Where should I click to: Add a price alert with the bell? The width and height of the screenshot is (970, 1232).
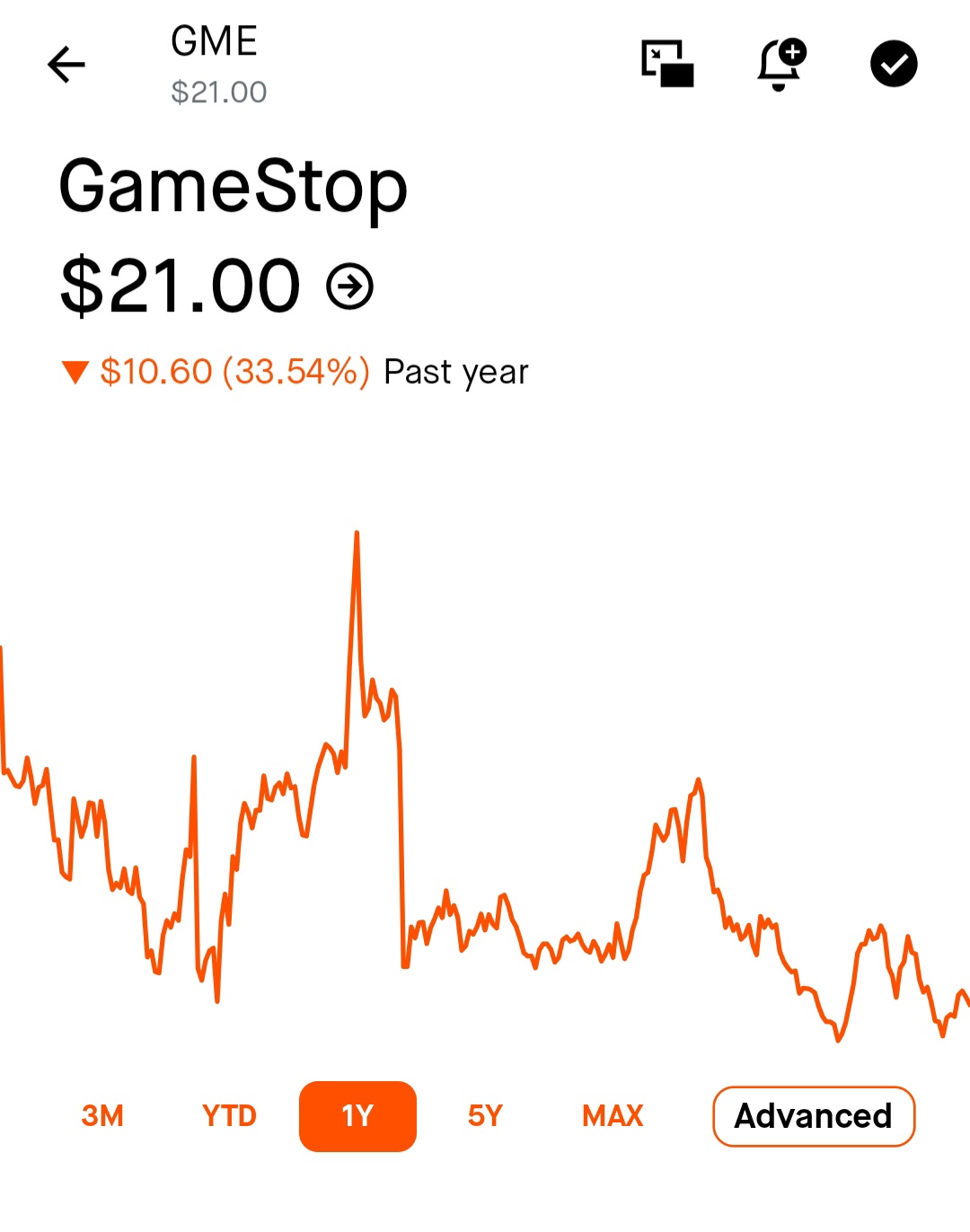click(781, 65)
